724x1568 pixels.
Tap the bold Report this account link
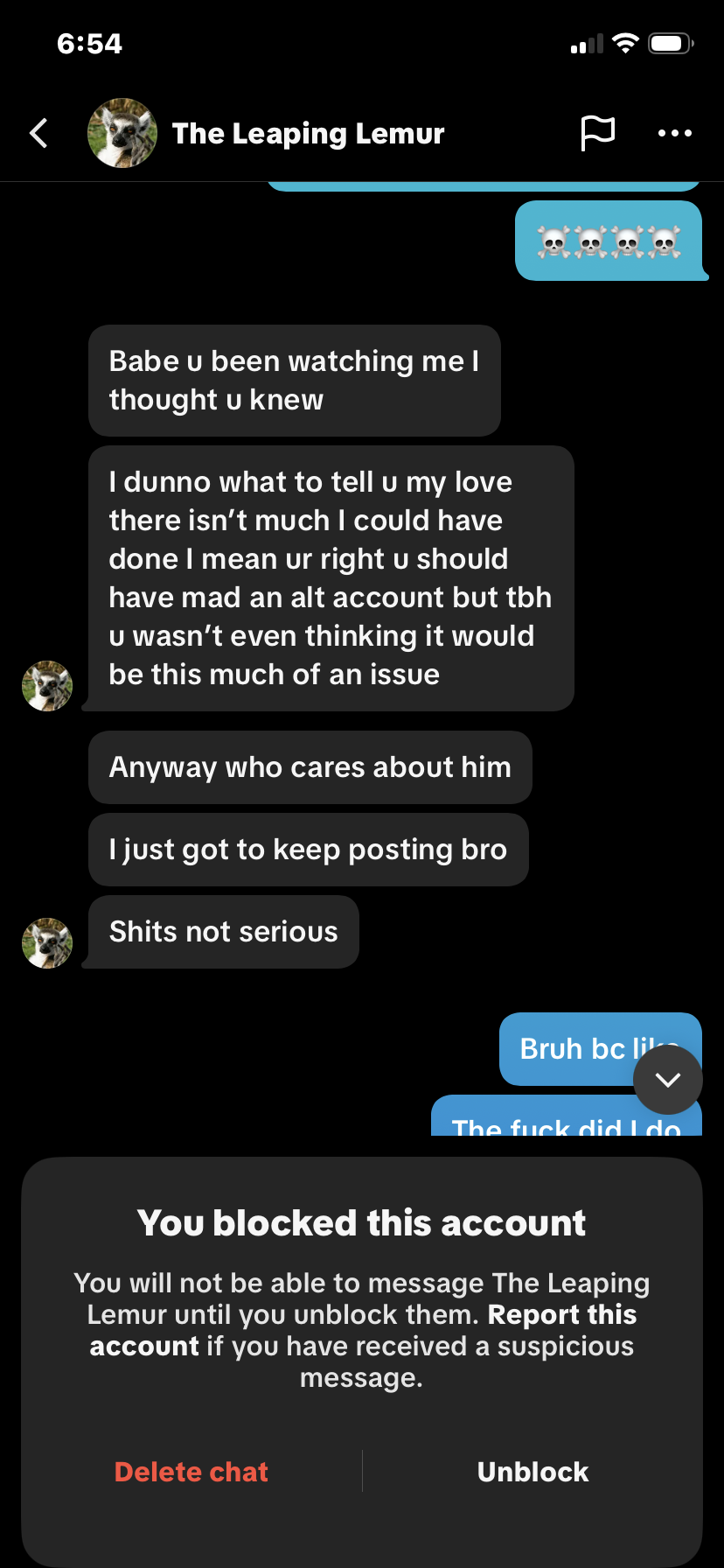363,1330
